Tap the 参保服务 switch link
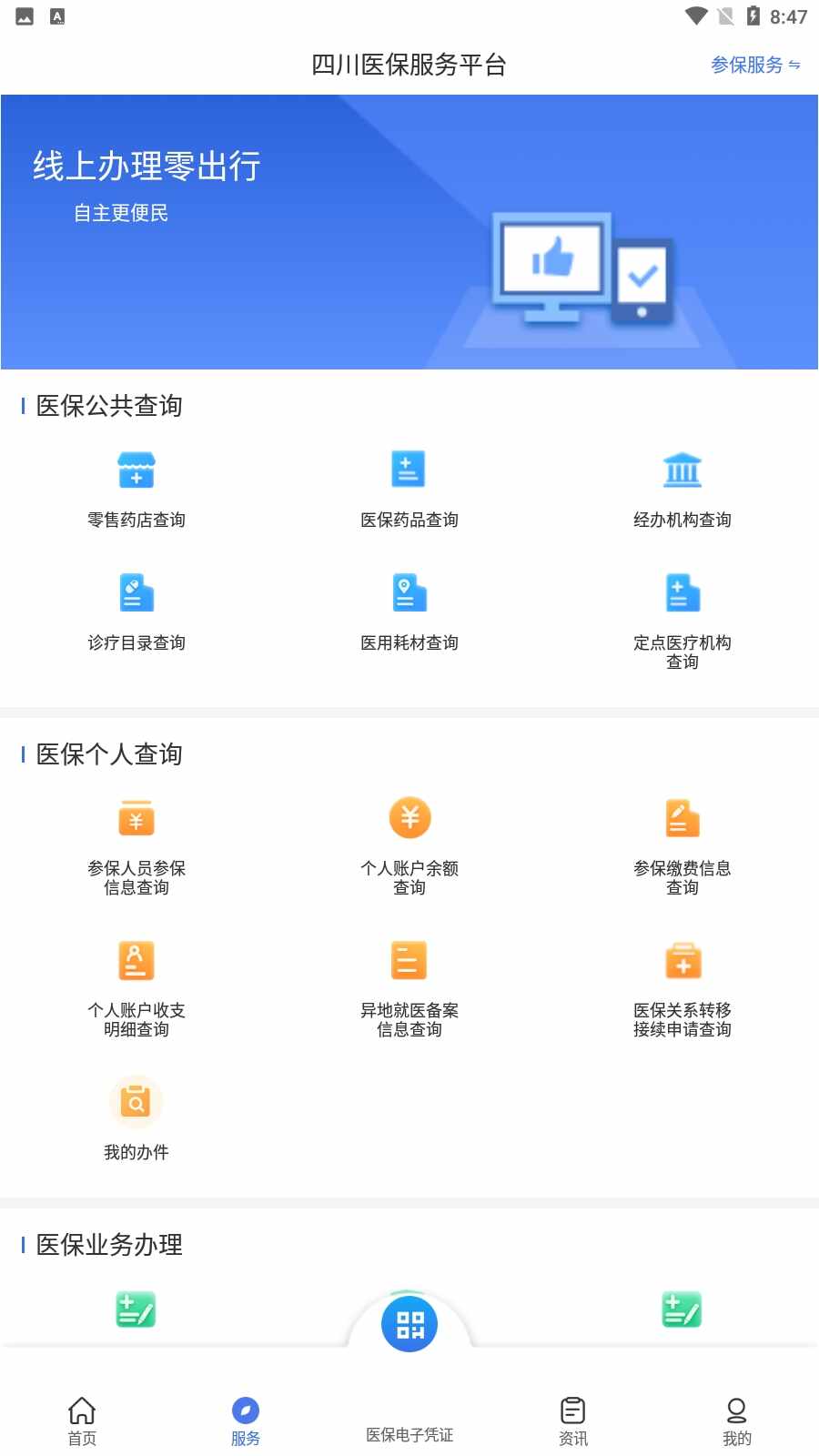Screen dimensions: 819x1456 click(x=754, y=65)
